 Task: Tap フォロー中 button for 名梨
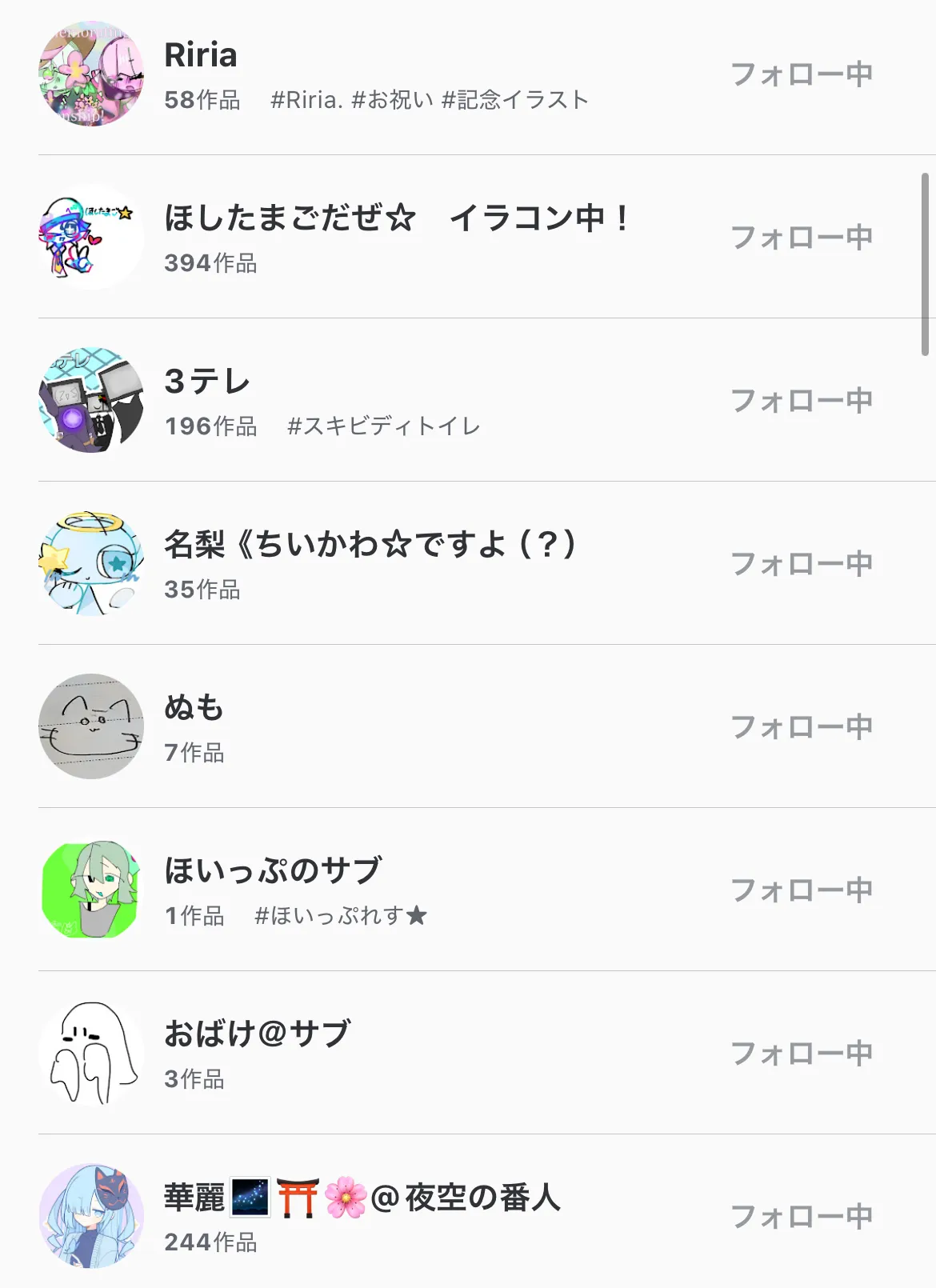[x=802, y=564]
